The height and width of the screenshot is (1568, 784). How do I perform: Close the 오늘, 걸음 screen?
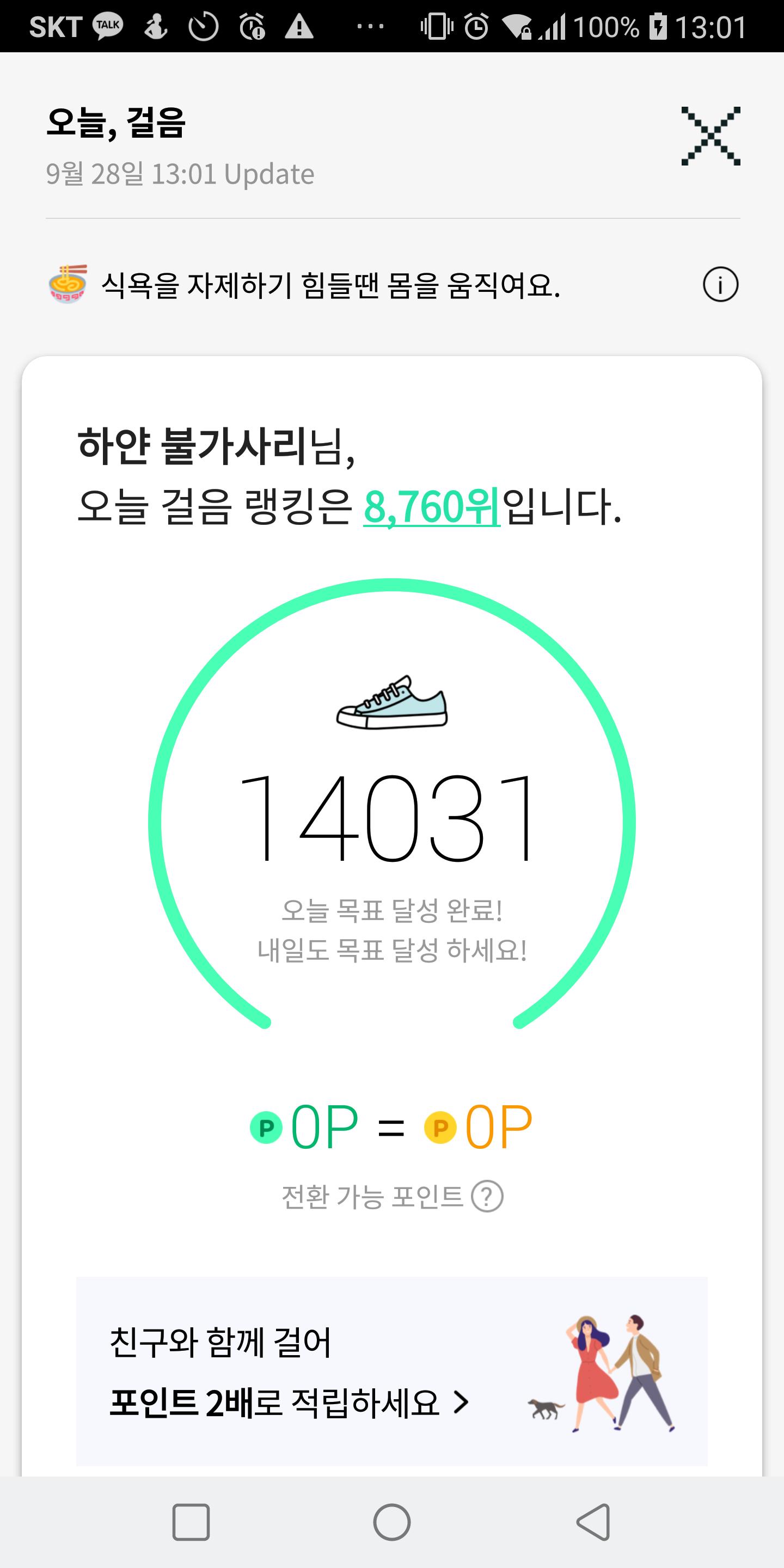(710, 136)
